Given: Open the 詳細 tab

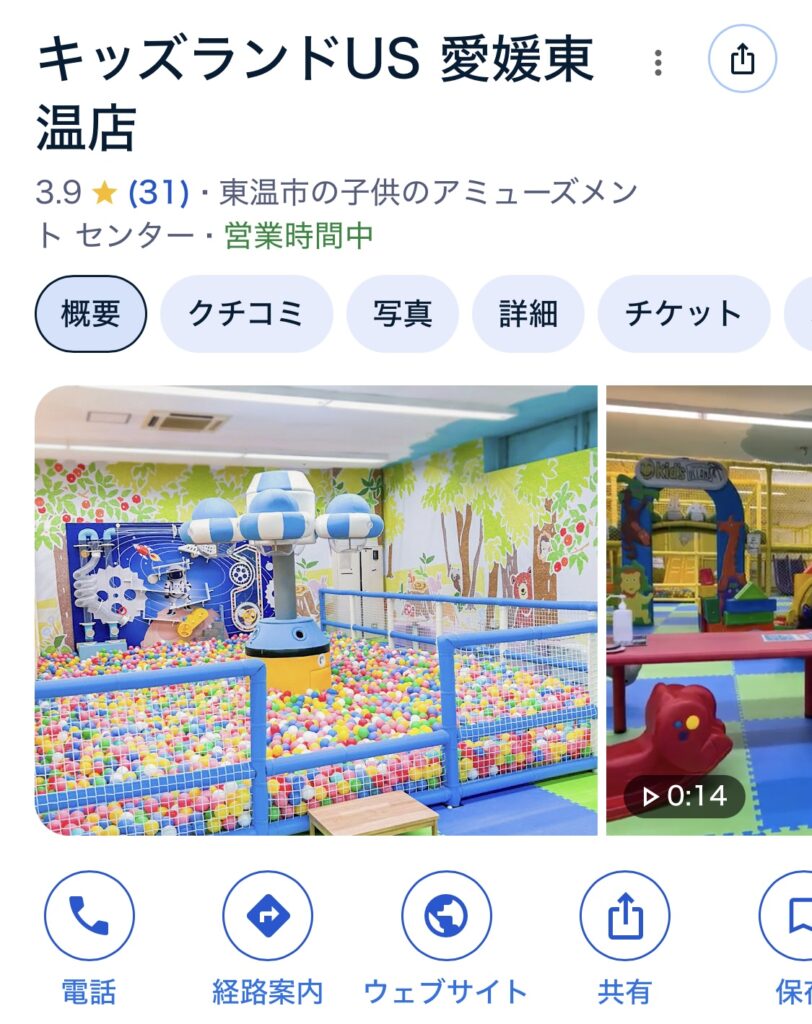Looking at the screenshot, I should coord(527,314).
